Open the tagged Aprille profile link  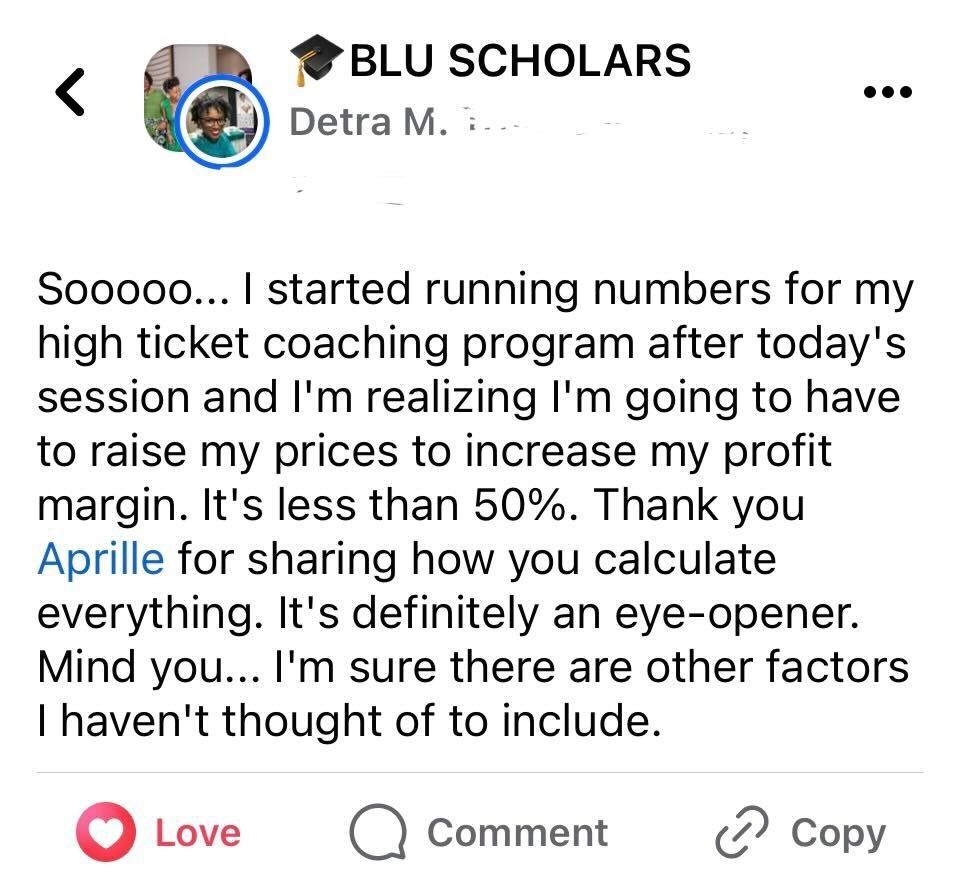[100, 559]
